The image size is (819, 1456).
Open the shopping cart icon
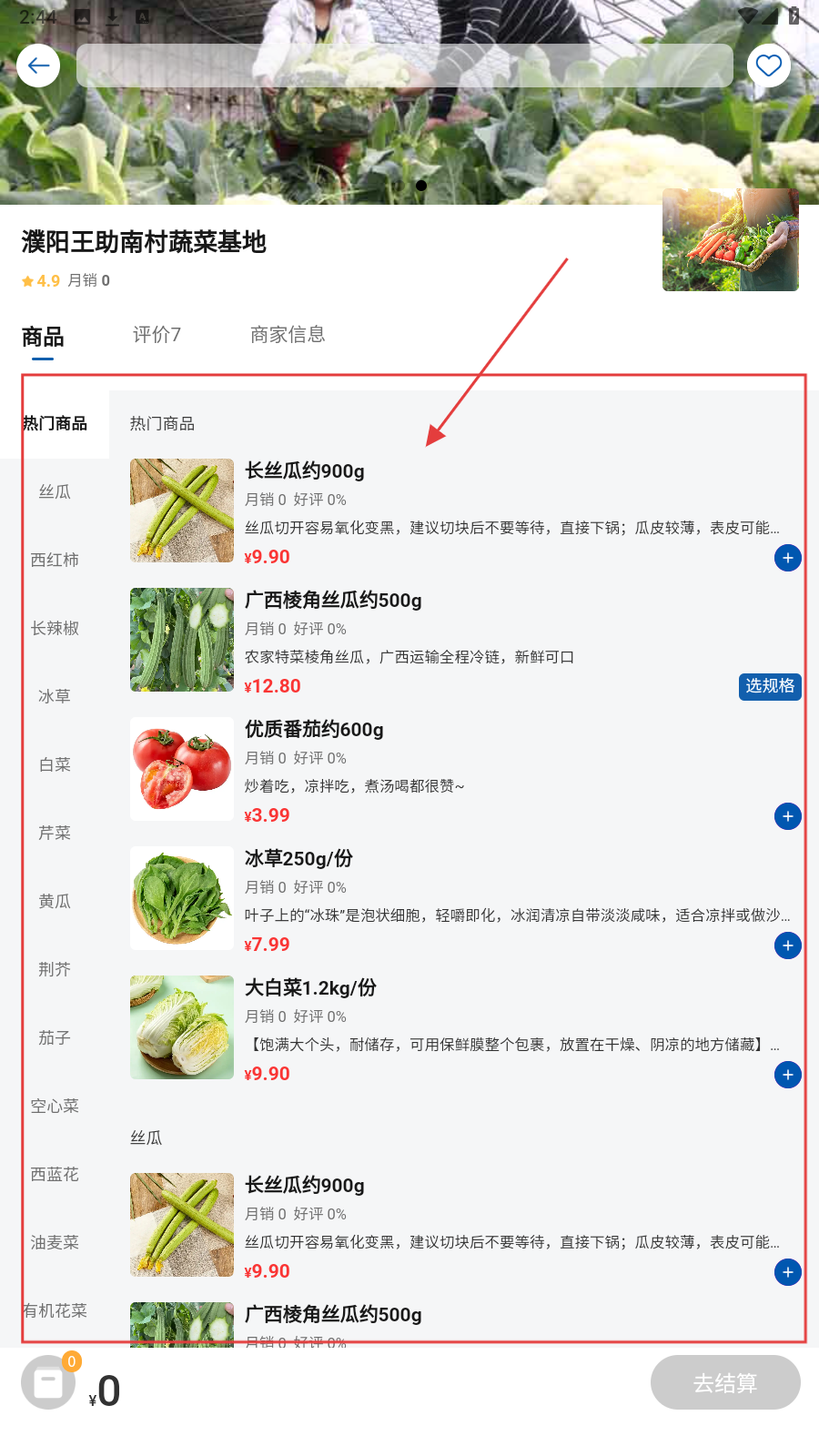tap(48, 1382)
